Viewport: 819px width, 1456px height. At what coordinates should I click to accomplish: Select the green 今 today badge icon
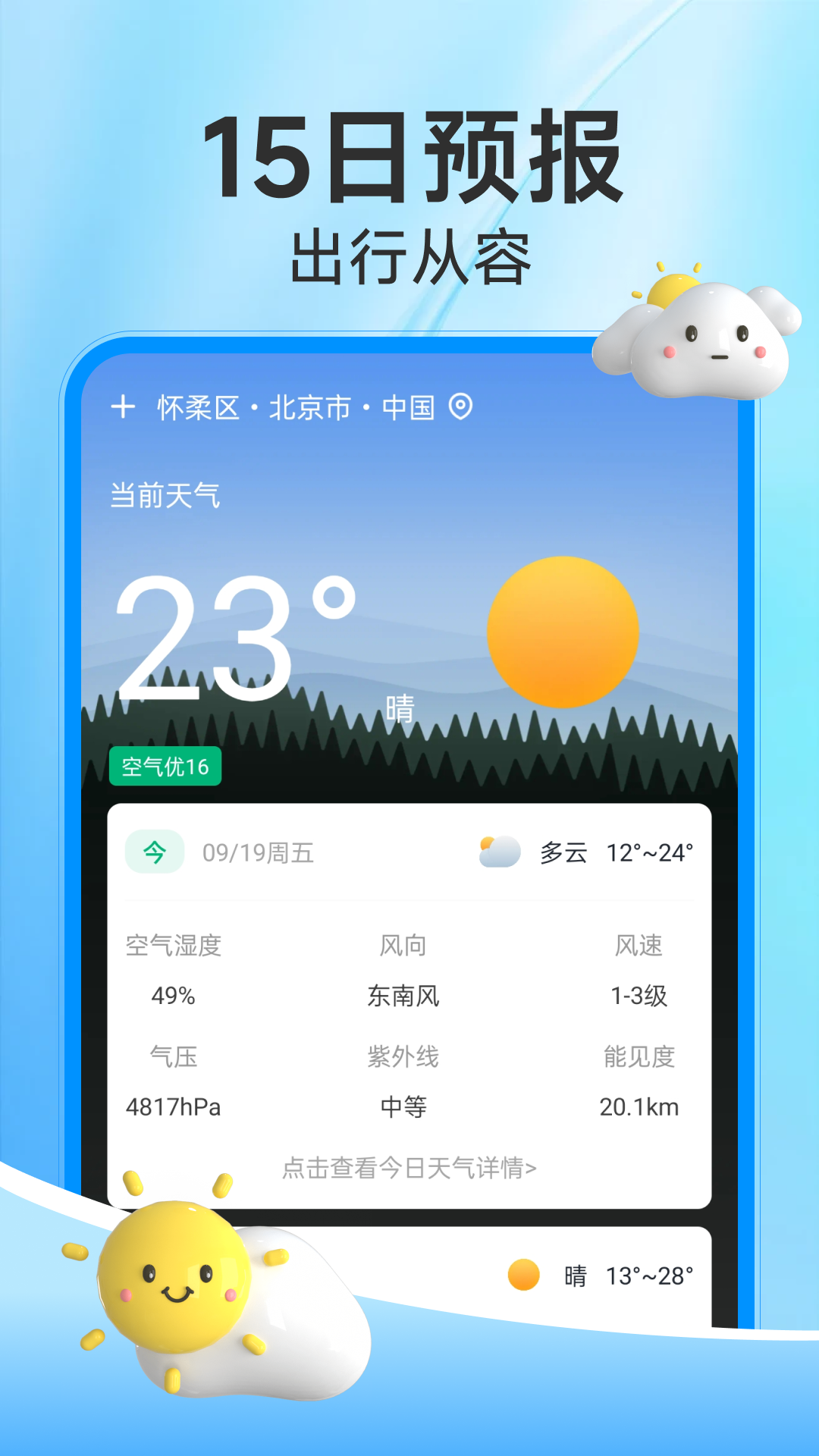click(x=155, y=852)
